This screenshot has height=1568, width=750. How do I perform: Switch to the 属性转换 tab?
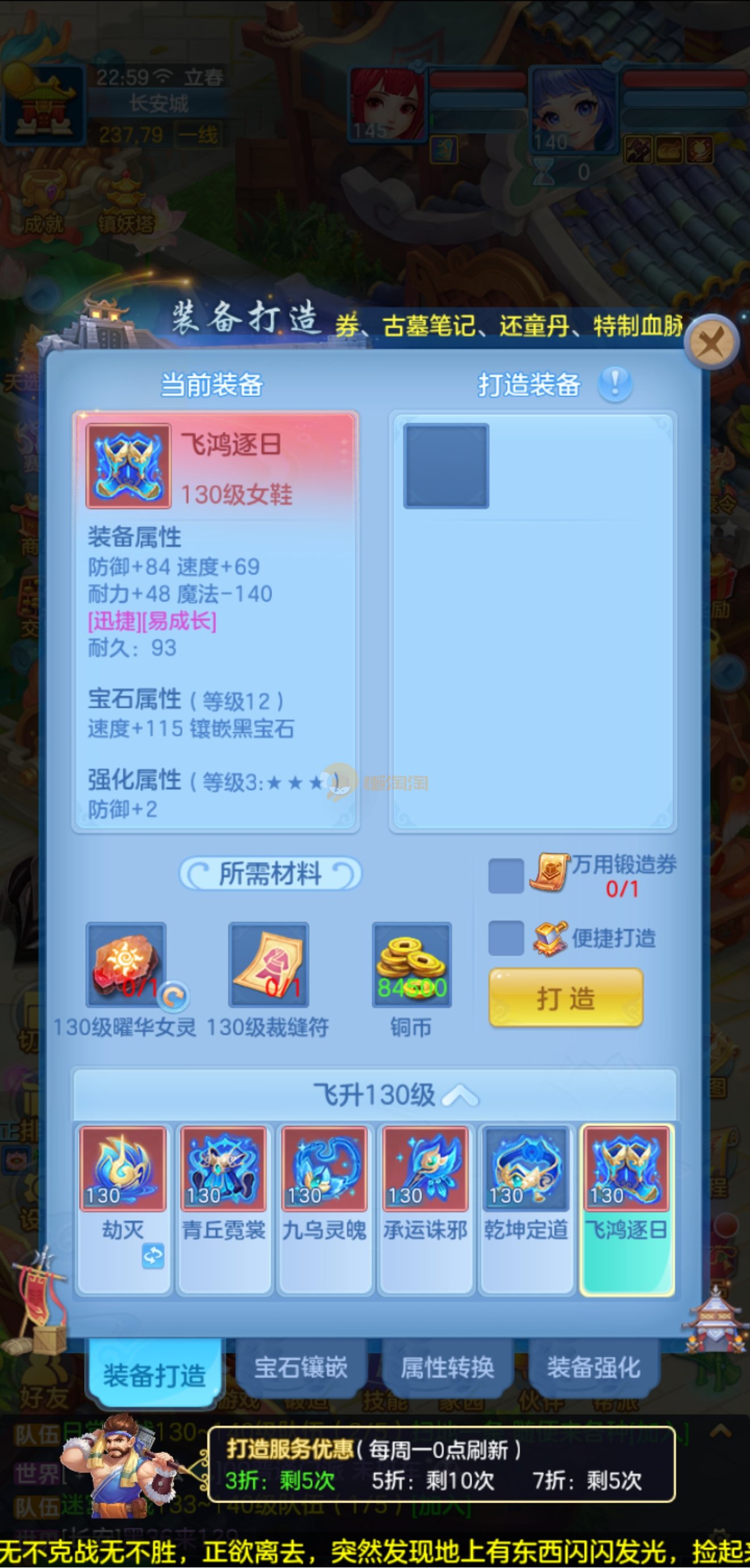[x=448, y=1368]
